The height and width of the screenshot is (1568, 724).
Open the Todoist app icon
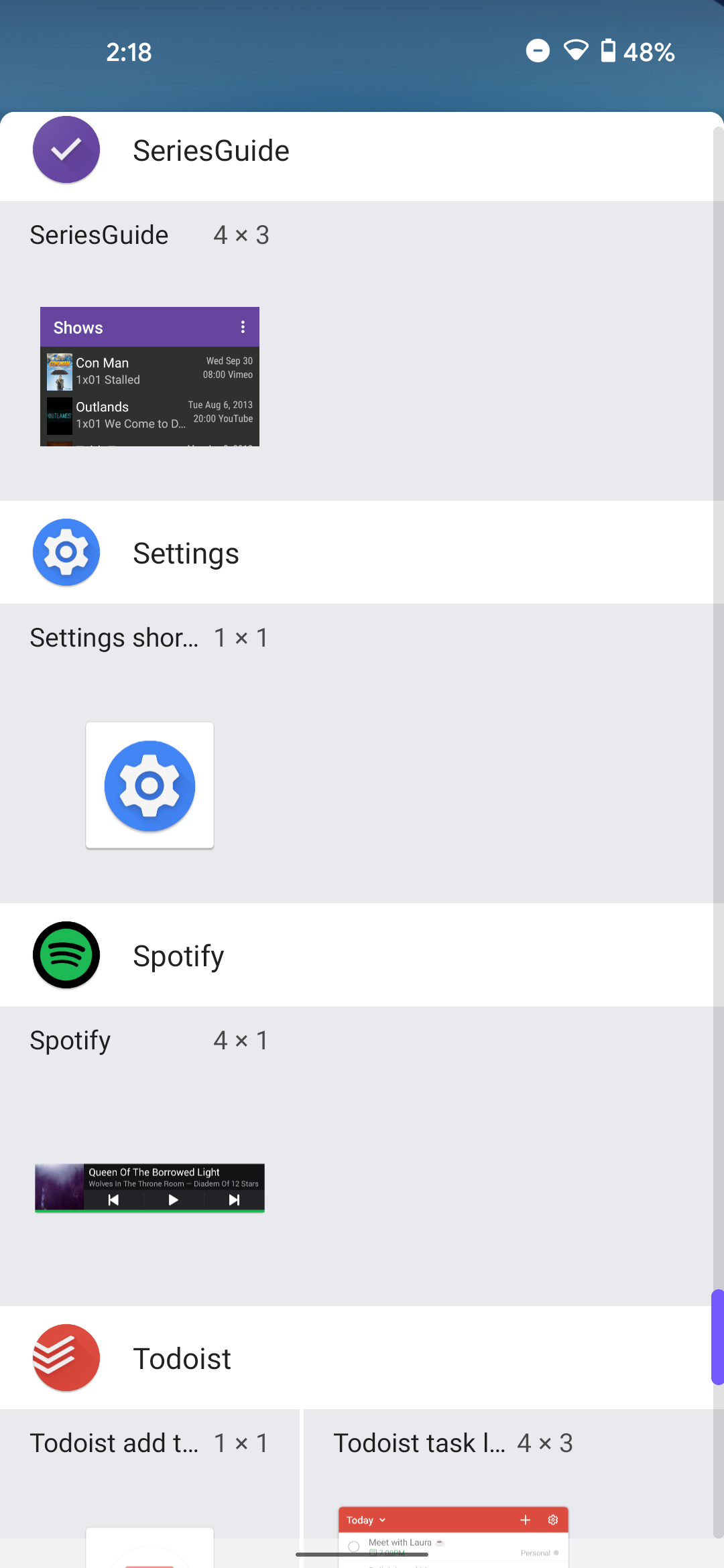[x=66, y=1358]
